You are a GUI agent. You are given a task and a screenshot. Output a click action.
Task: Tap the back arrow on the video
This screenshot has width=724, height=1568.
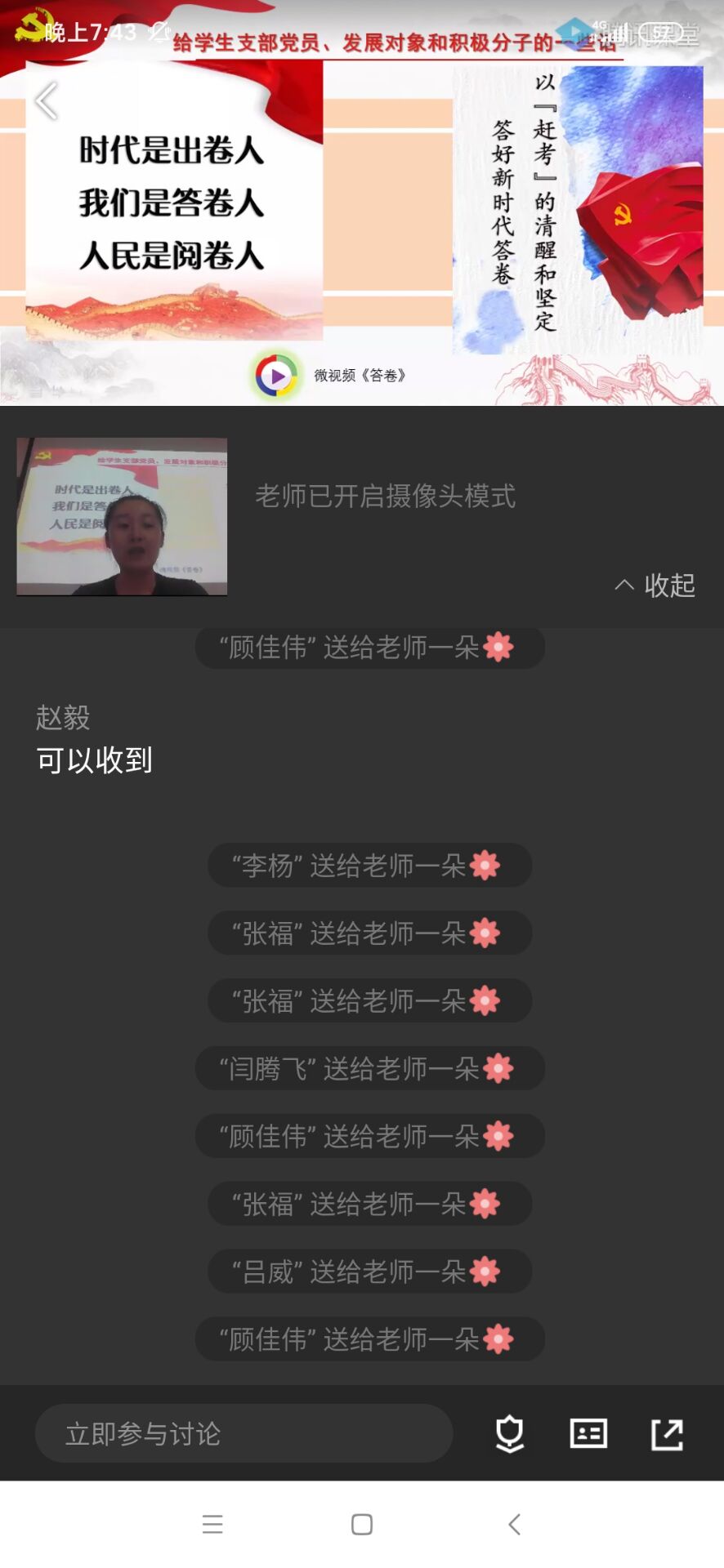[x=47, y=101]
